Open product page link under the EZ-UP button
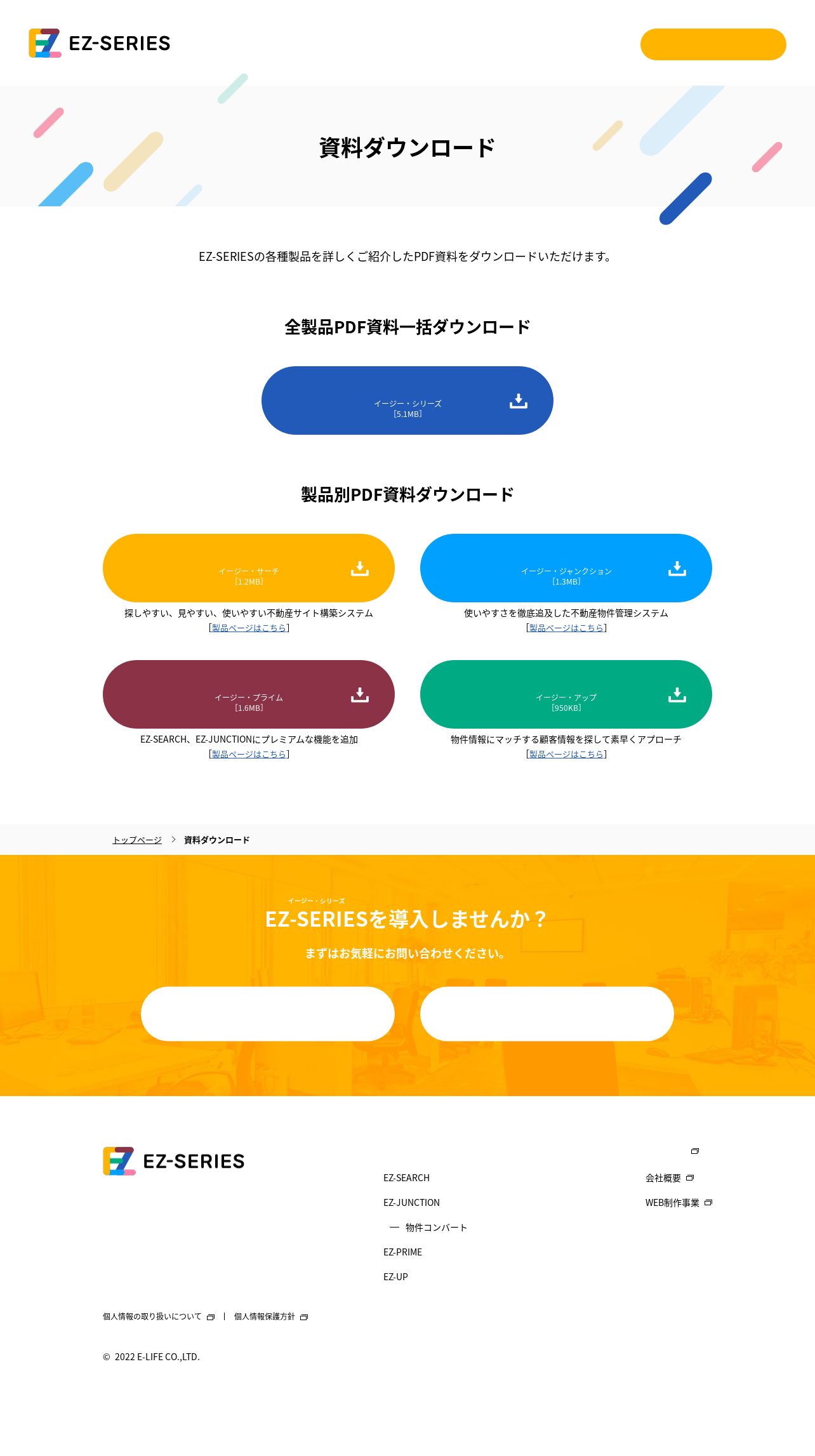The height and width of the screenshot is (1456, 815). [x=566, y=754]
